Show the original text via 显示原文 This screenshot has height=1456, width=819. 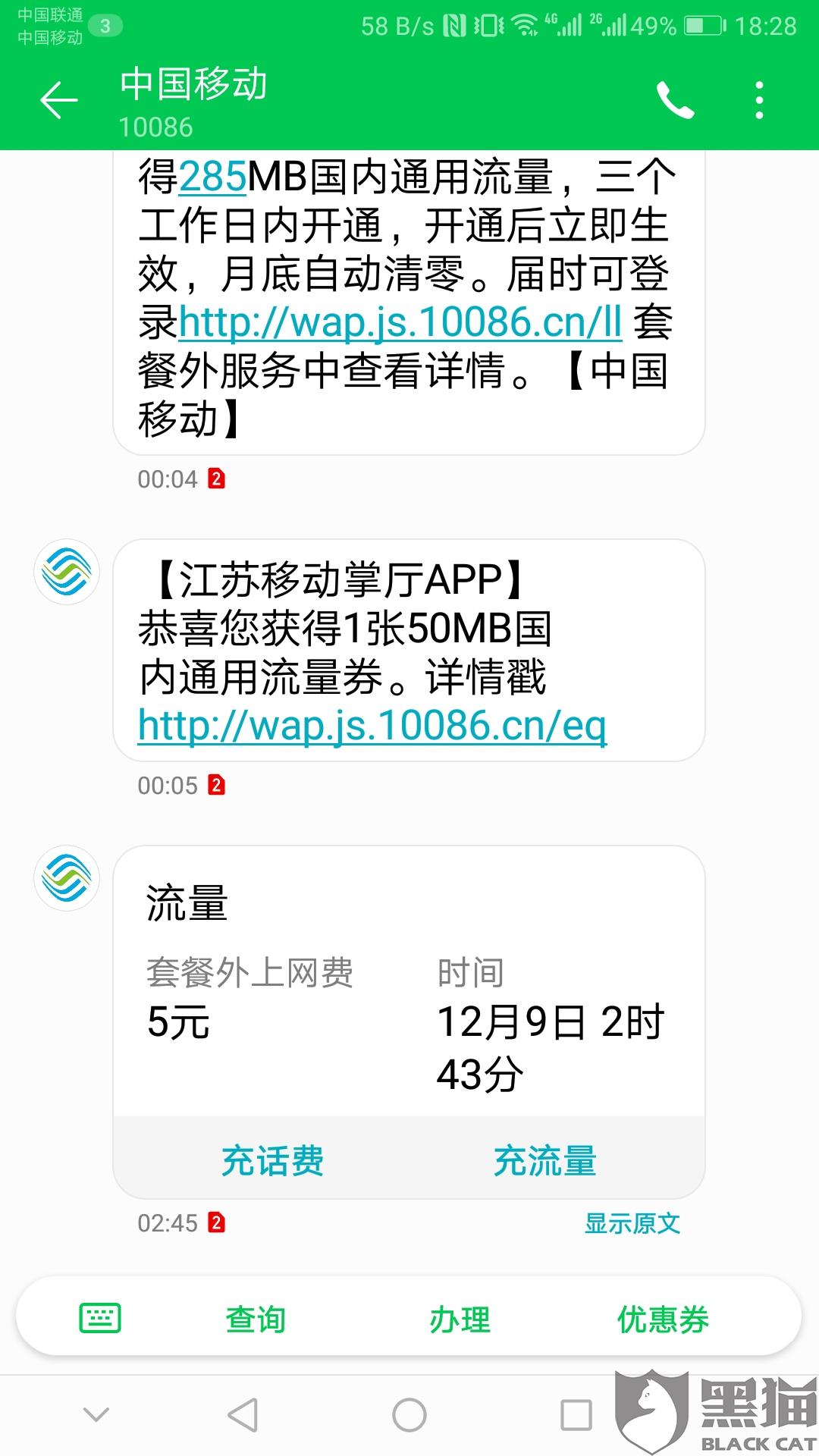pos(632,1222)
